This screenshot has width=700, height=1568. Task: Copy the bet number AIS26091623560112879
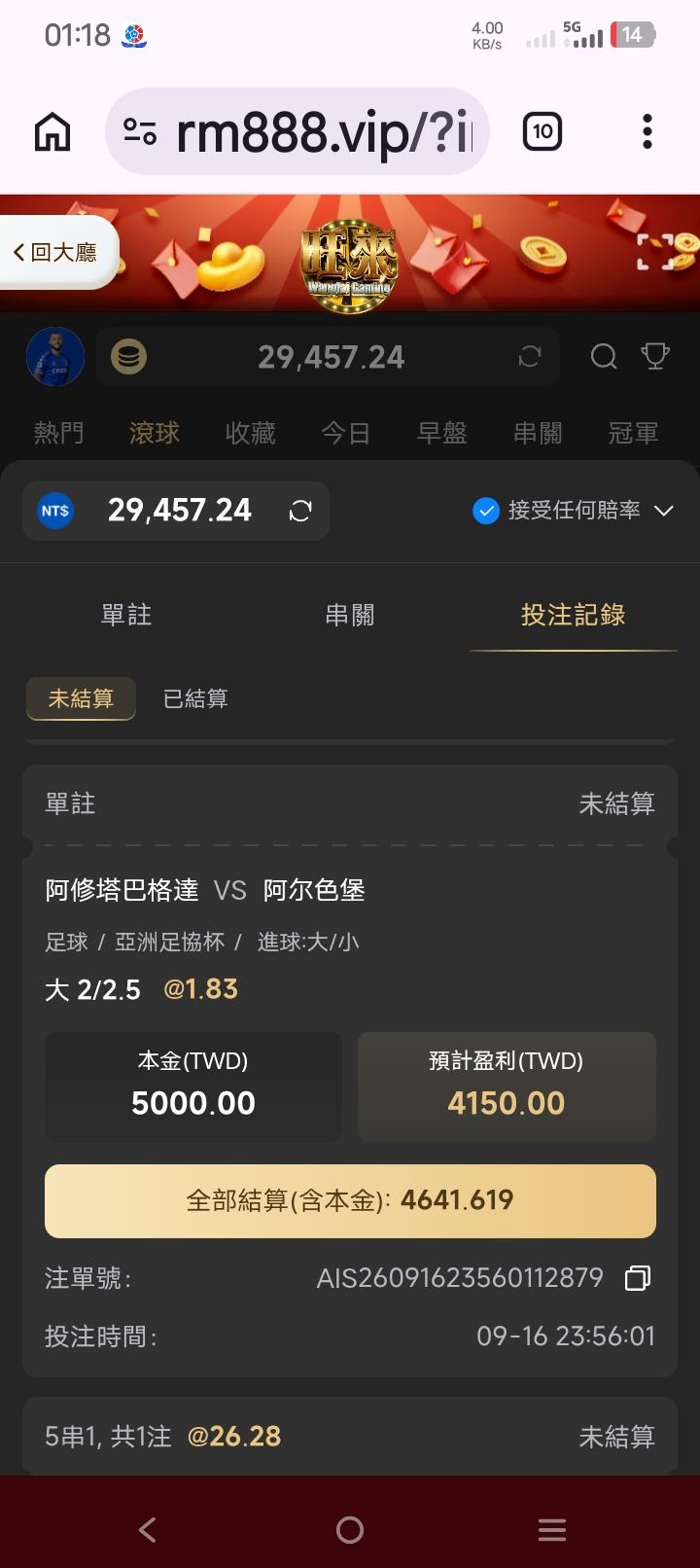638,1278
